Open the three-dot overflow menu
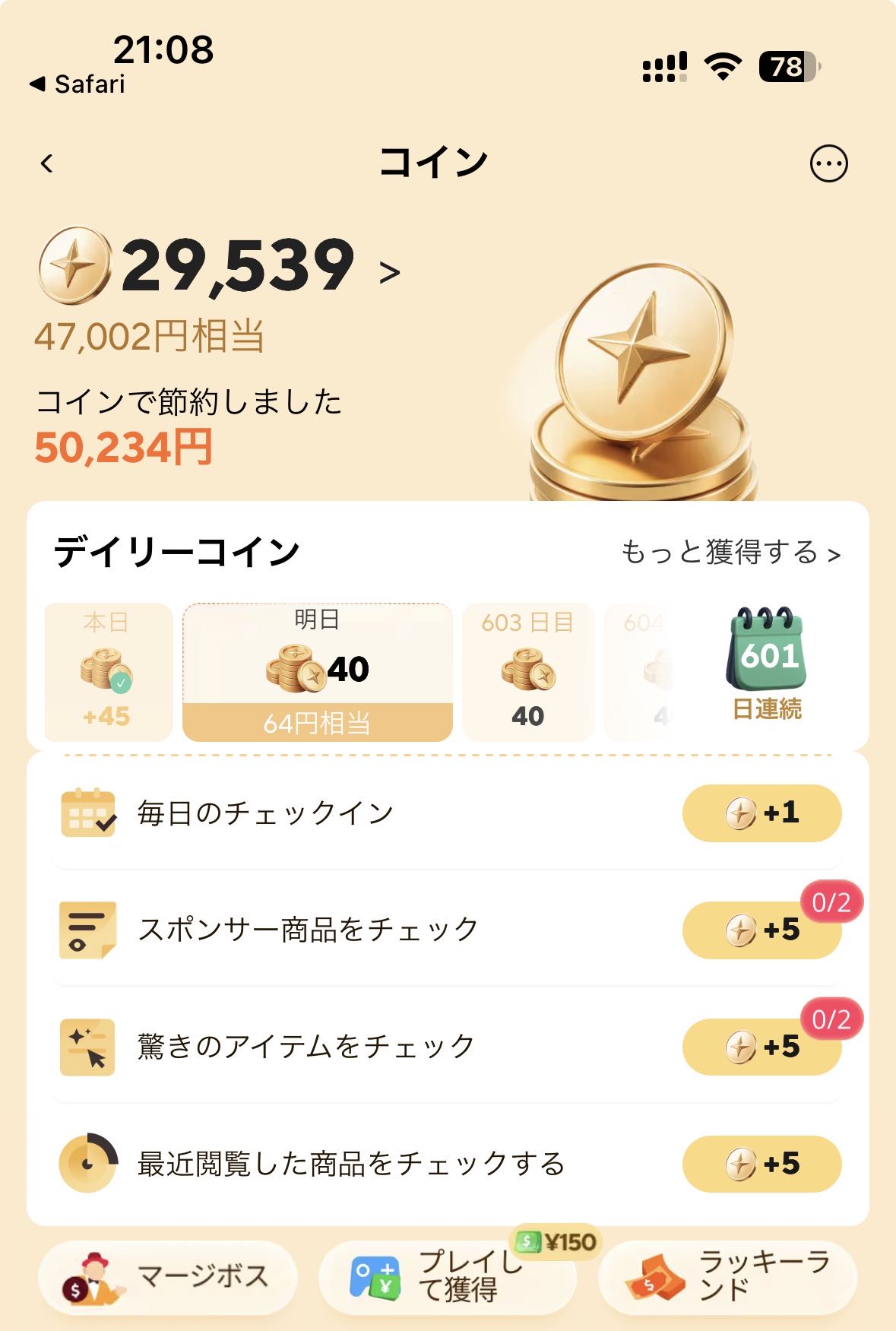Viewport: 896px width, 1331px height. coord(828,163)
